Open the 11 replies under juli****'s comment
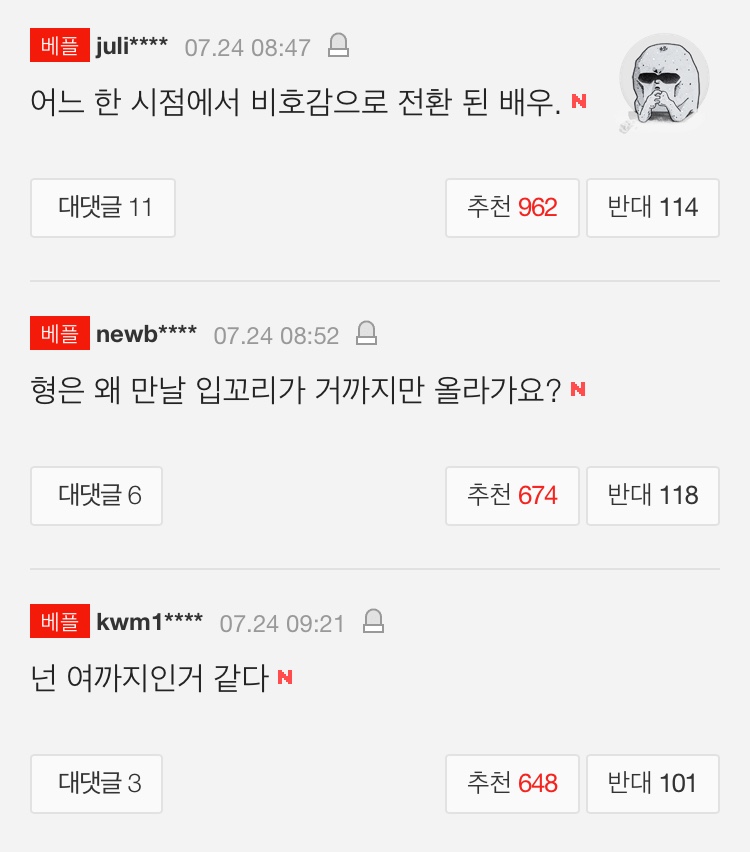The image size is (750, 852). (x=103, y=208)
